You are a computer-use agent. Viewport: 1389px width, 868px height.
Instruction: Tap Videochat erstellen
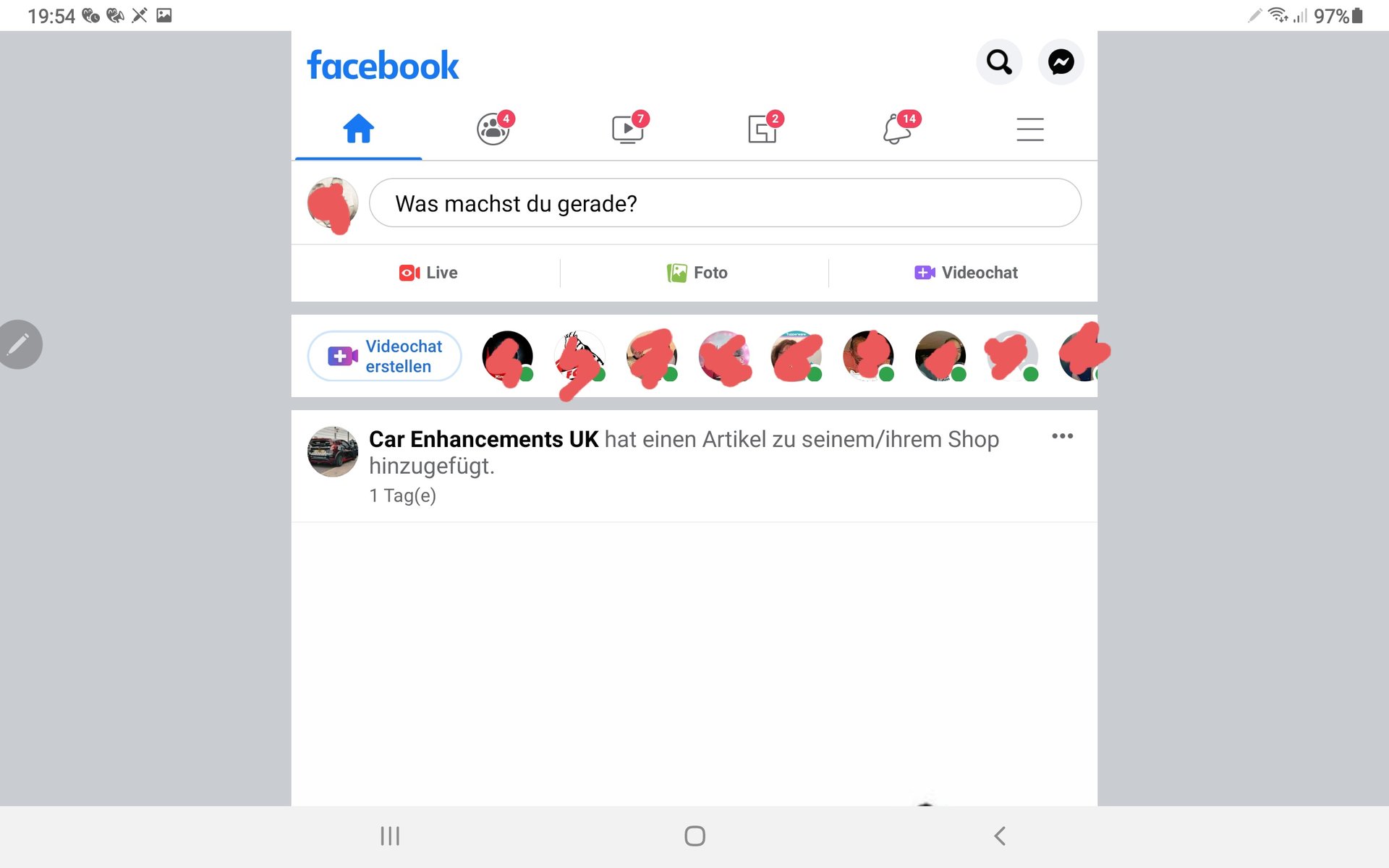tap(385, 356)
